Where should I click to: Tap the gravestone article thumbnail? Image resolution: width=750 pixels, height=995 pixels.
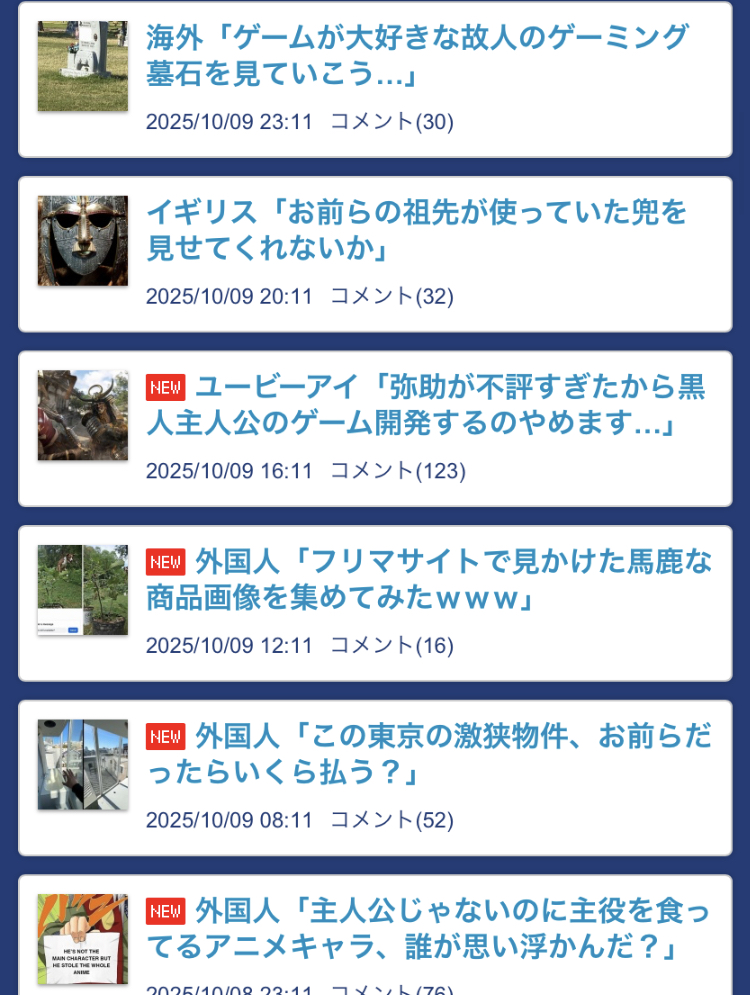click(83, 66)
